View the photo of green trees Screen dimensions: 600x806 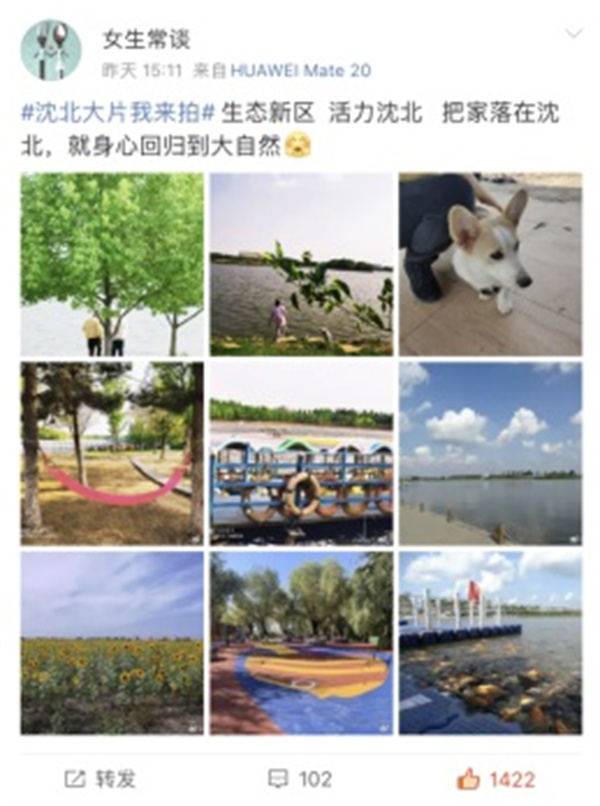111,264
